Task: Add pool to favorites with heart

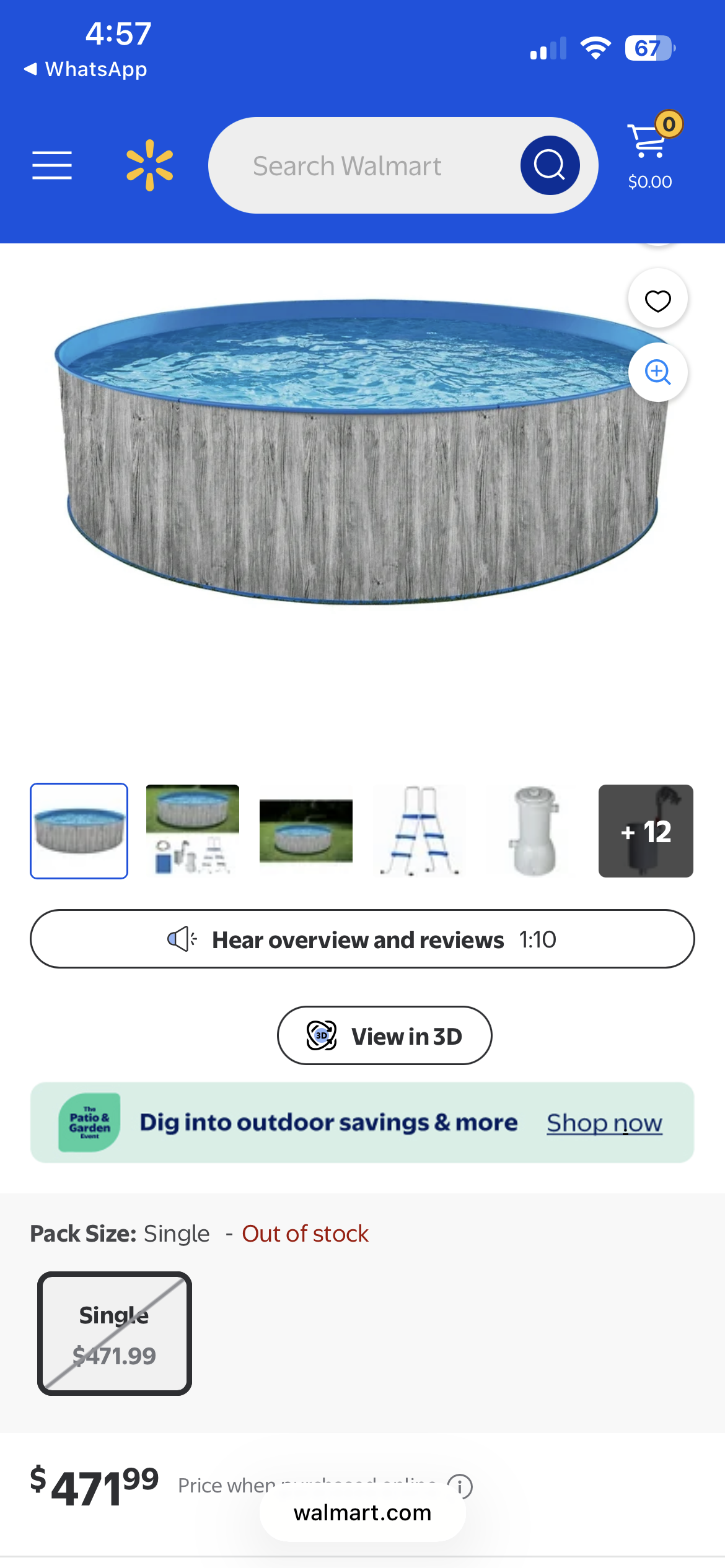Action: tap(657, 301)
